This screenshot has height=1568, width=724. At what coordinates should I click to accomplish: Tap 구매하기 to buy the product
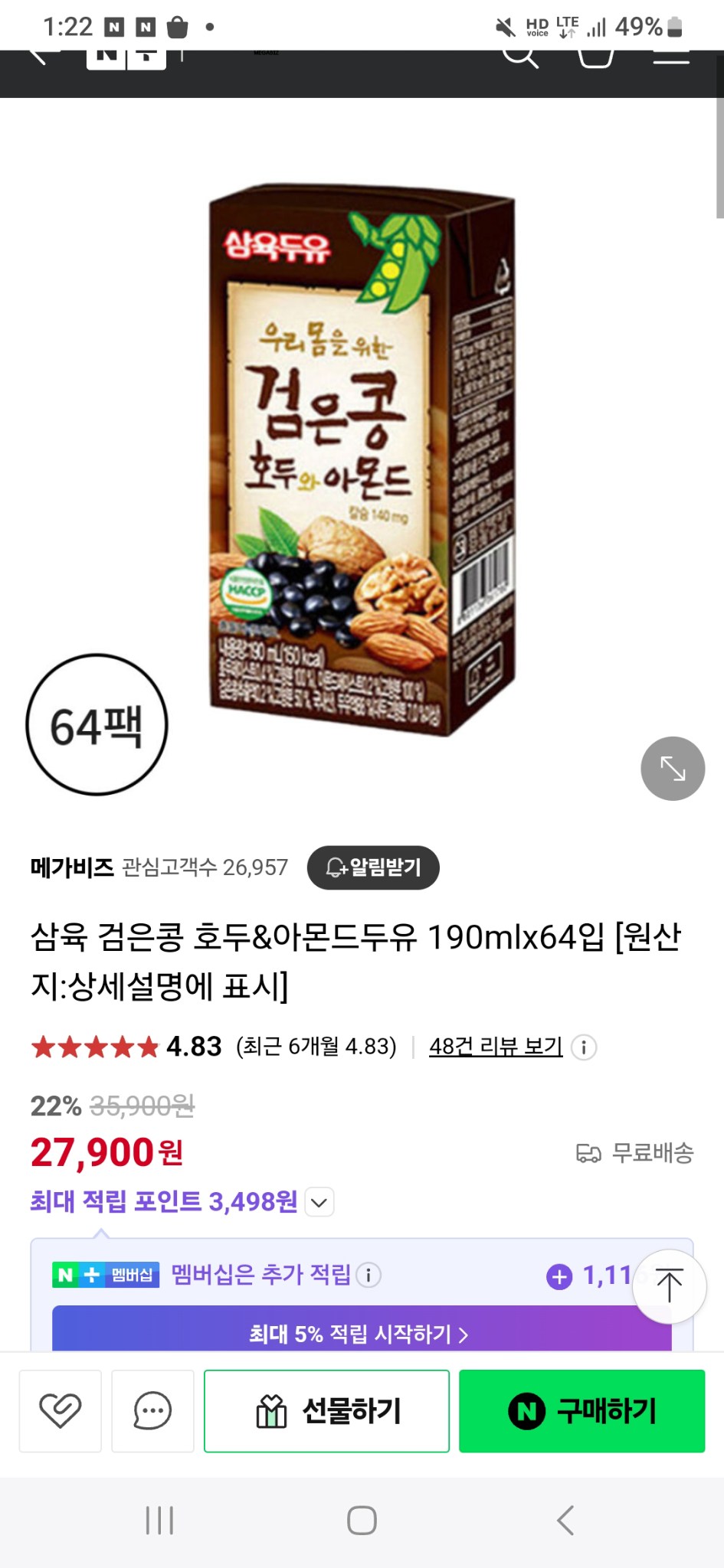581,1410
